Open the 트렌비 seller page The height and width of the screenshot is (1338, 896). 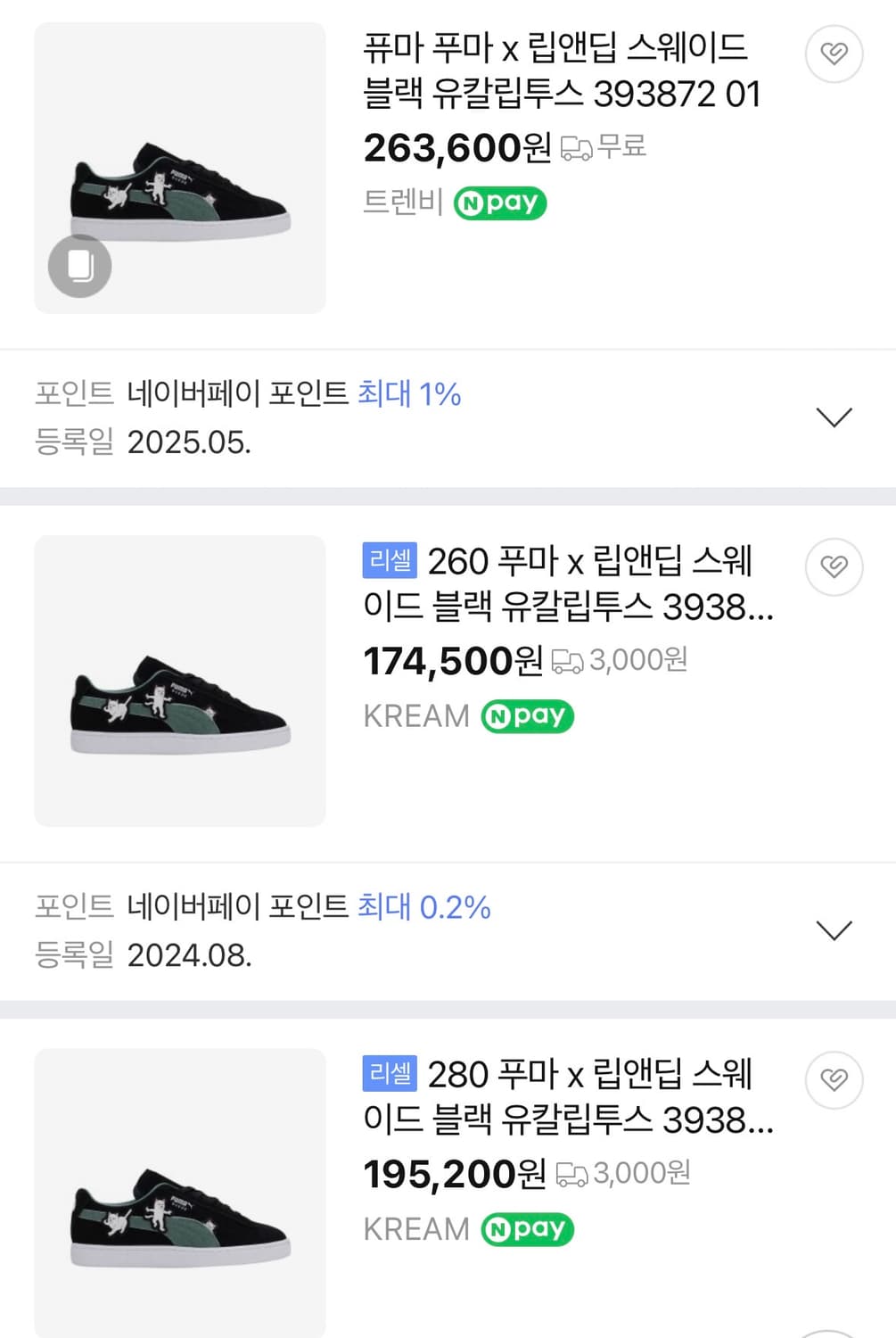pyautogui.click(x=400, y=203)
